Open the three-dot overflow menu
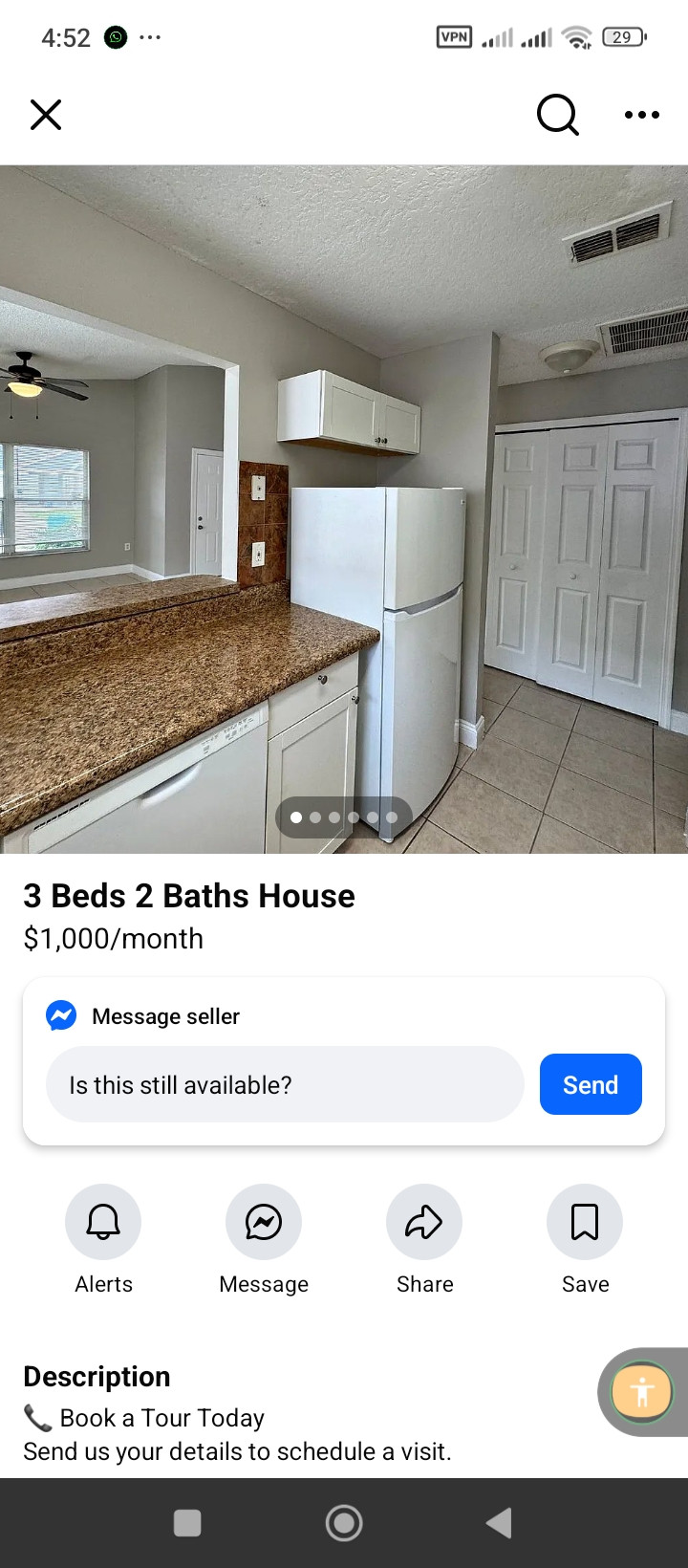This screenshot has width=688, height=1568. (641, 115)
